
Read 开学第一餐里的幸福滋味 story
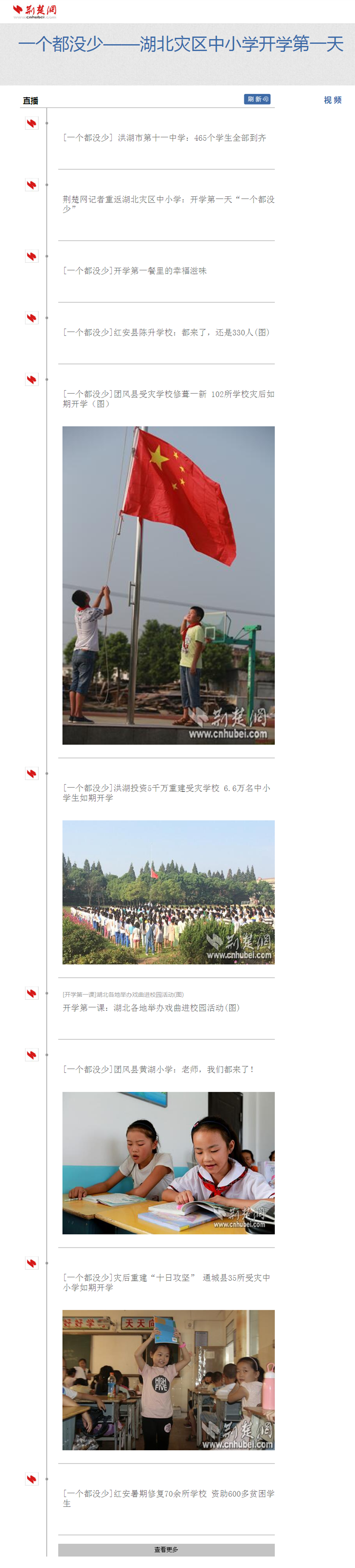[134, 271]
